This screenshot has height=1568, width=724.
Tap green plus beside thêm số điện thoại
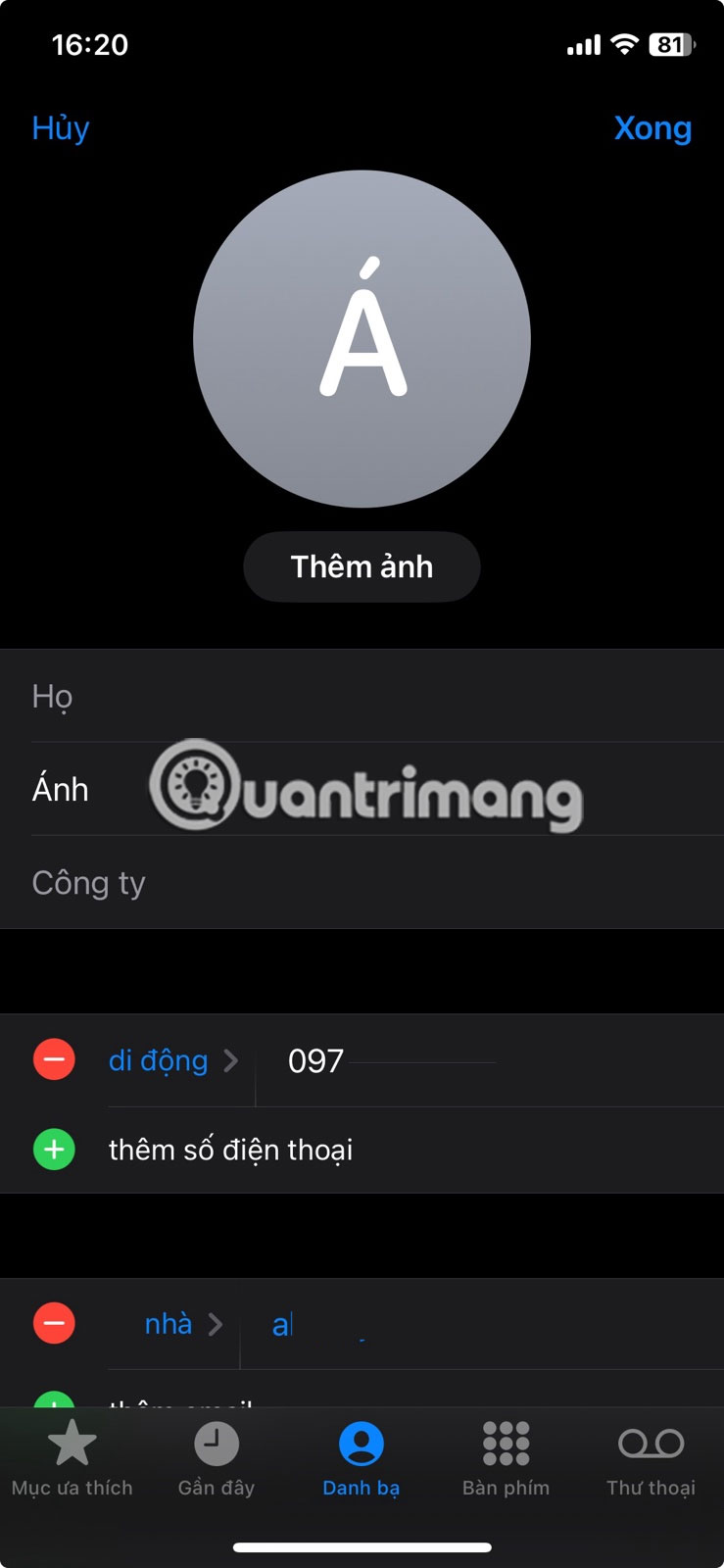pyautogui.click(x=54, y=1150)
